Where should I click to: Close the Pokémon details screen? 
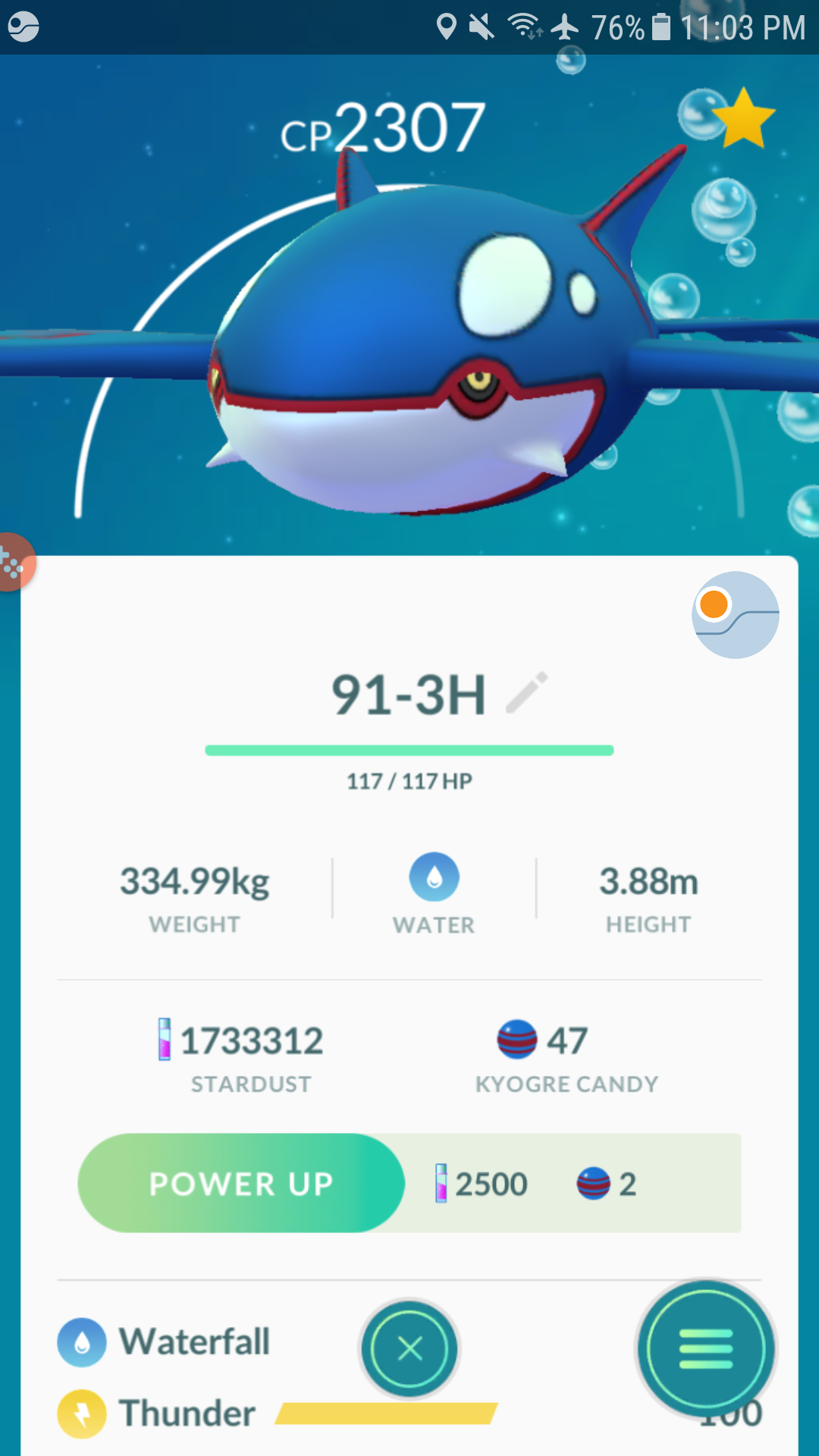tap(409, 1348)
